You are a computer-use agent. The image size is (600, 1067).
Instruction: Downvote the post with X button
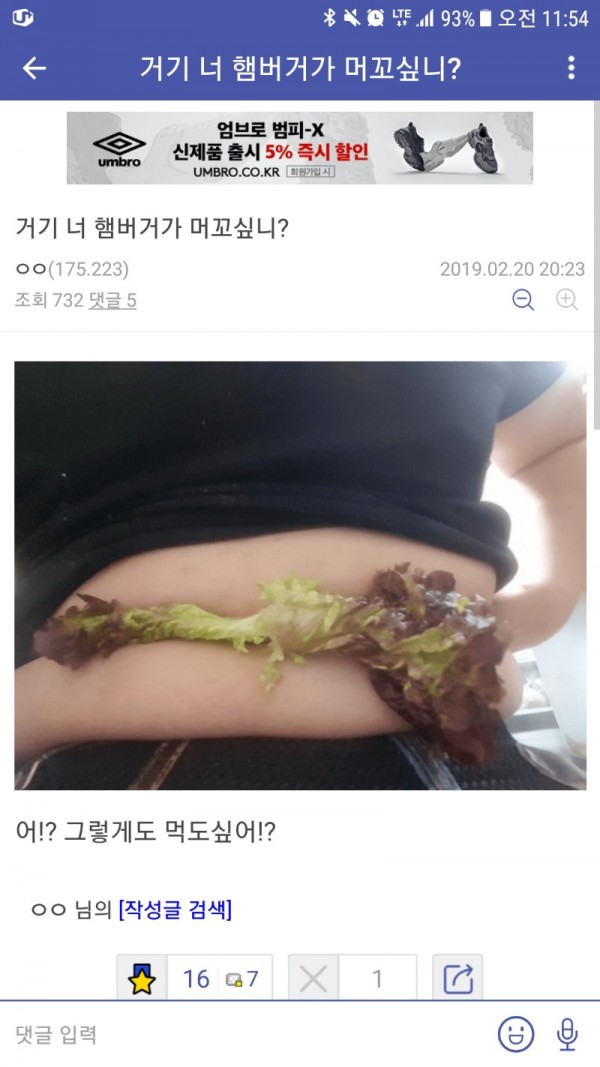tap(313, 978)
